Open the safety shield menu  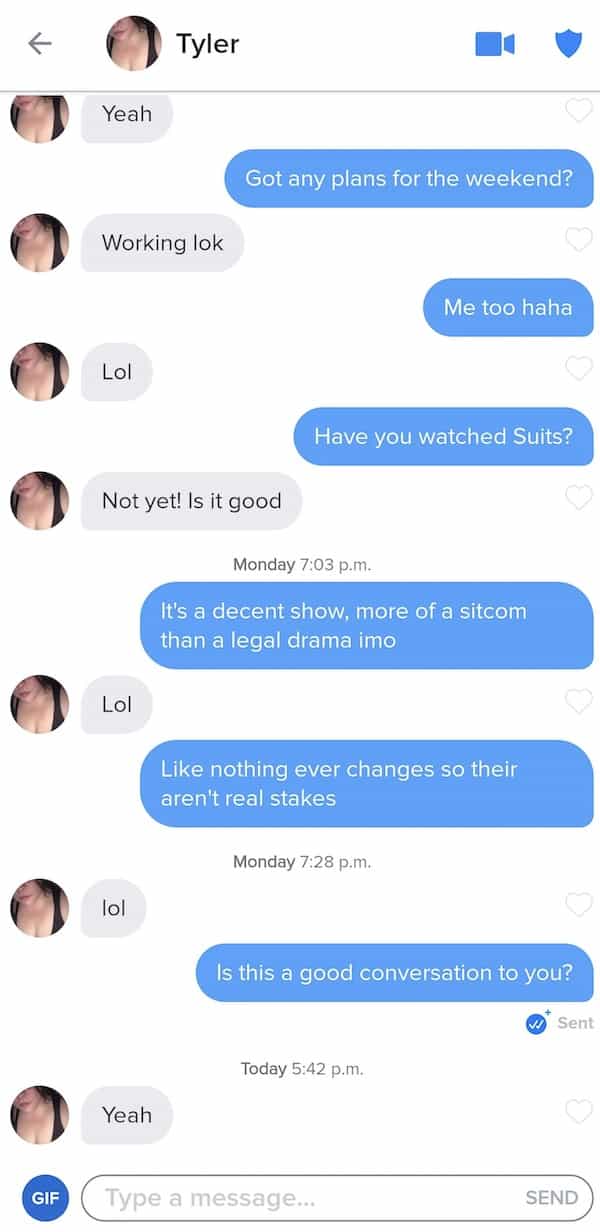pos(568,44)
